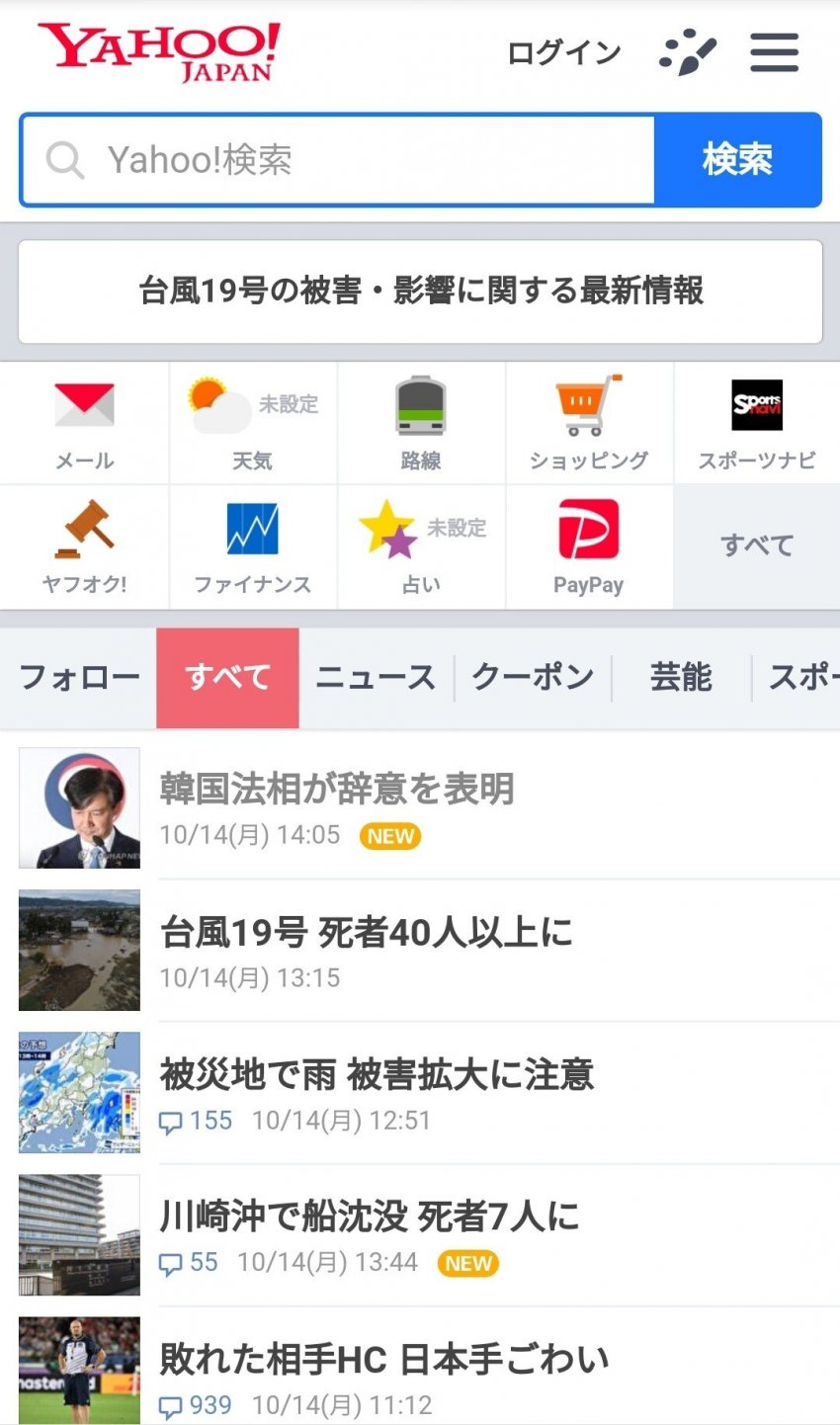840x1425 pixels.
Task: Select the フォロー tab
Action: (x=79, y=678)
